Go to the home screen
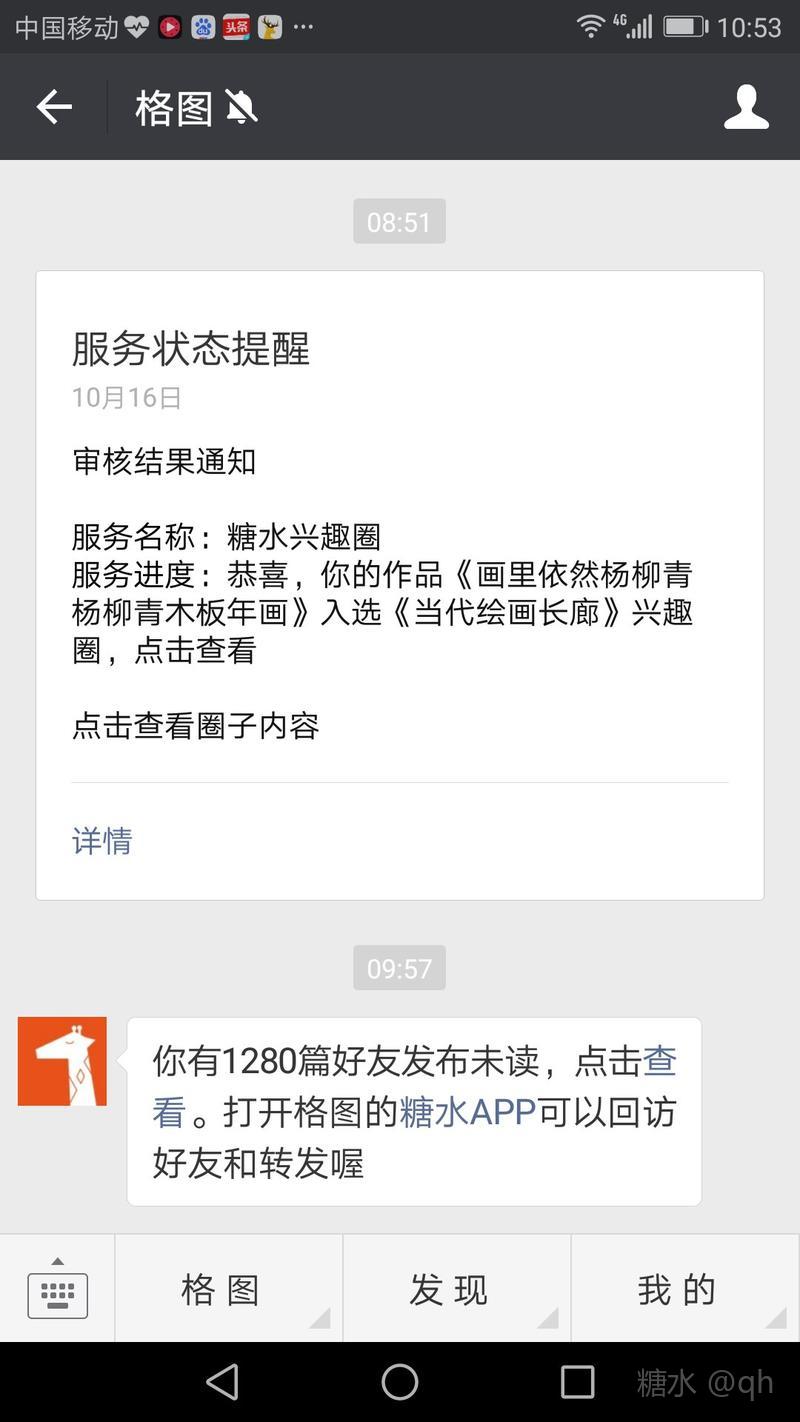800x1422 pixels. coord(400,1382)
